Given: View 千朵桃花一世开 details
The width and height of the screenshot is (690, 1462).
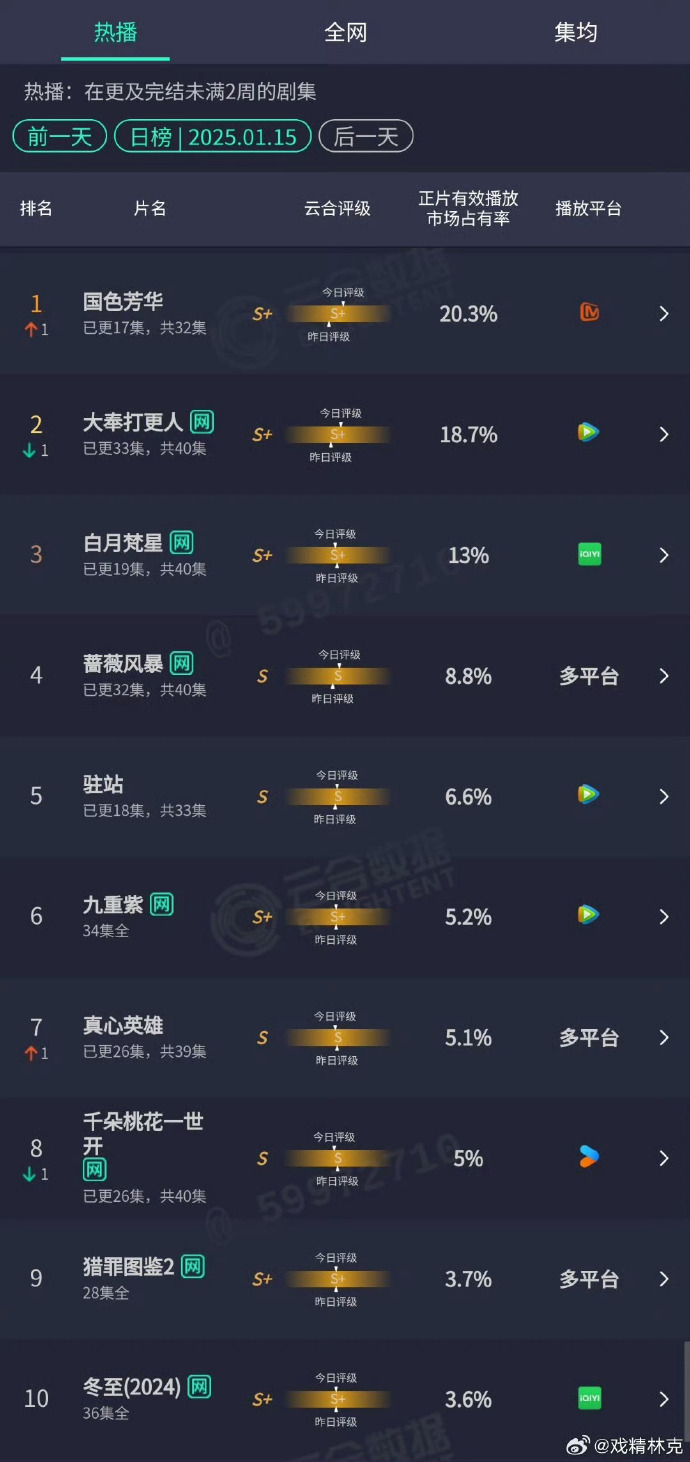Looking at the screenshot, I should 663,1158.
